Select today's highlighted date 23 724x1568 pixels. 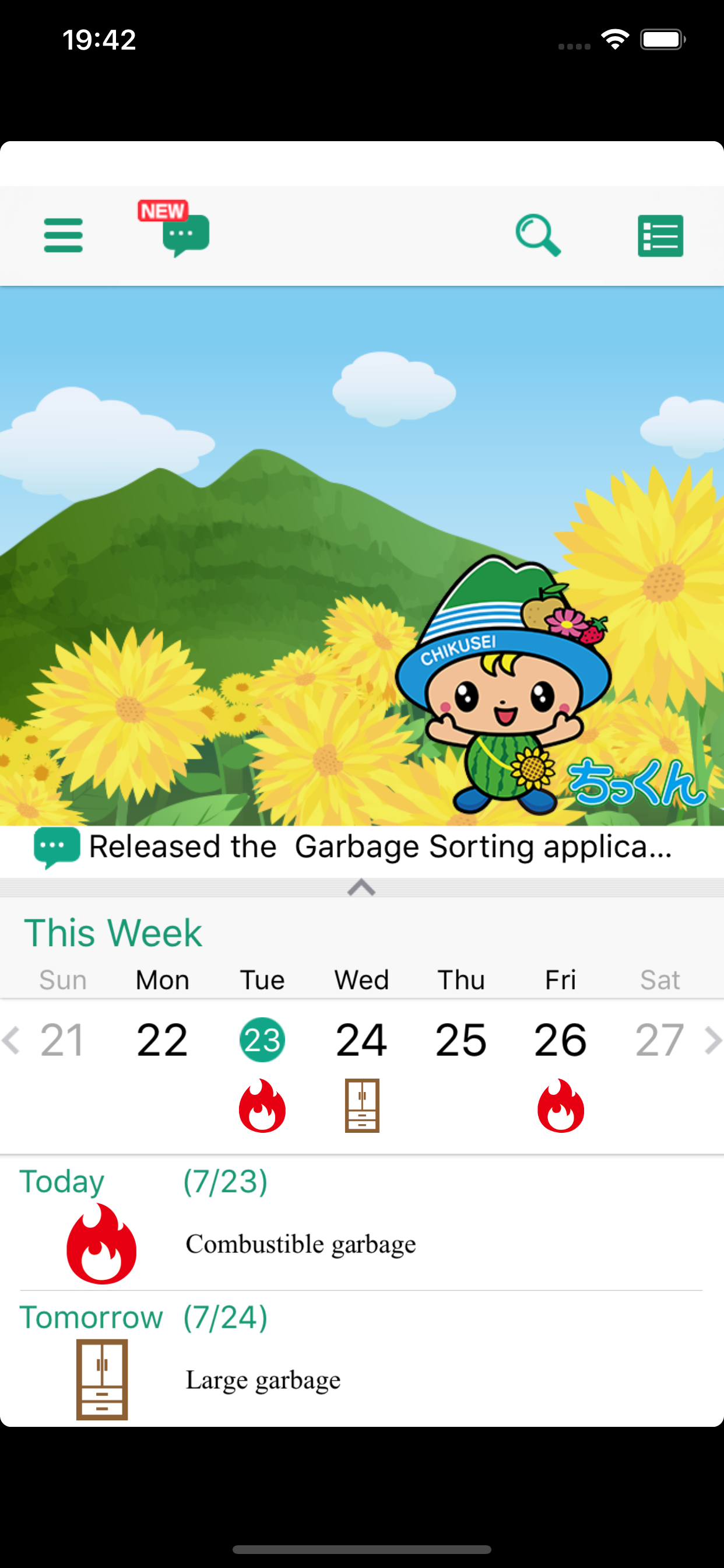click(x=262, y=1039)
